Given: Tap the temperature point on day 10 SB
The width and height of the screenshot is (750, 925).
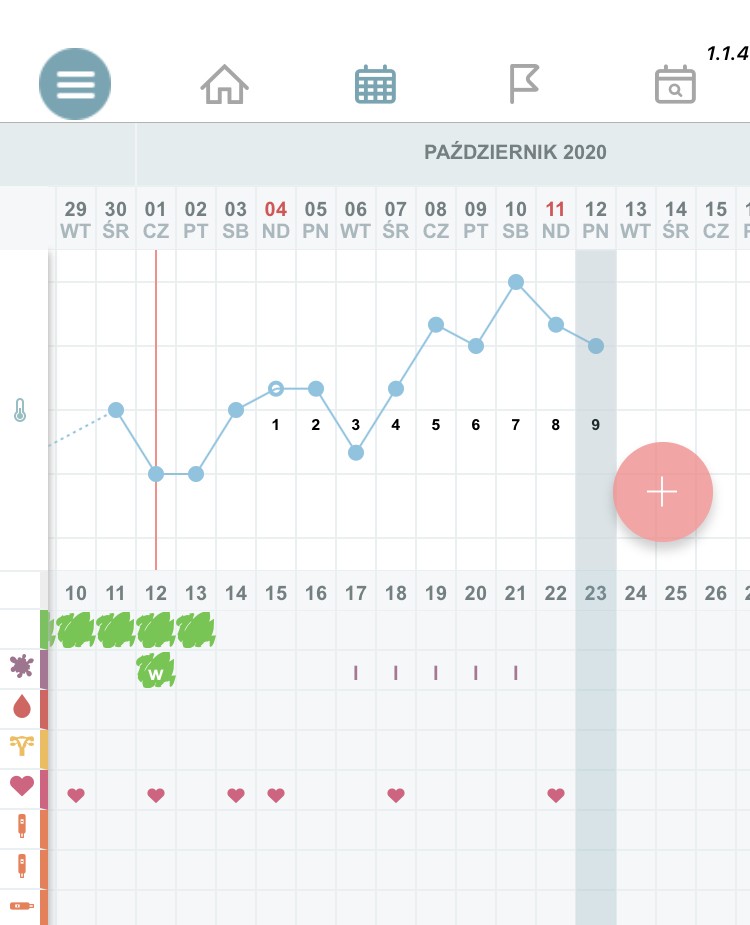Looking at the screenshot, I should click(x=516, y=282).
